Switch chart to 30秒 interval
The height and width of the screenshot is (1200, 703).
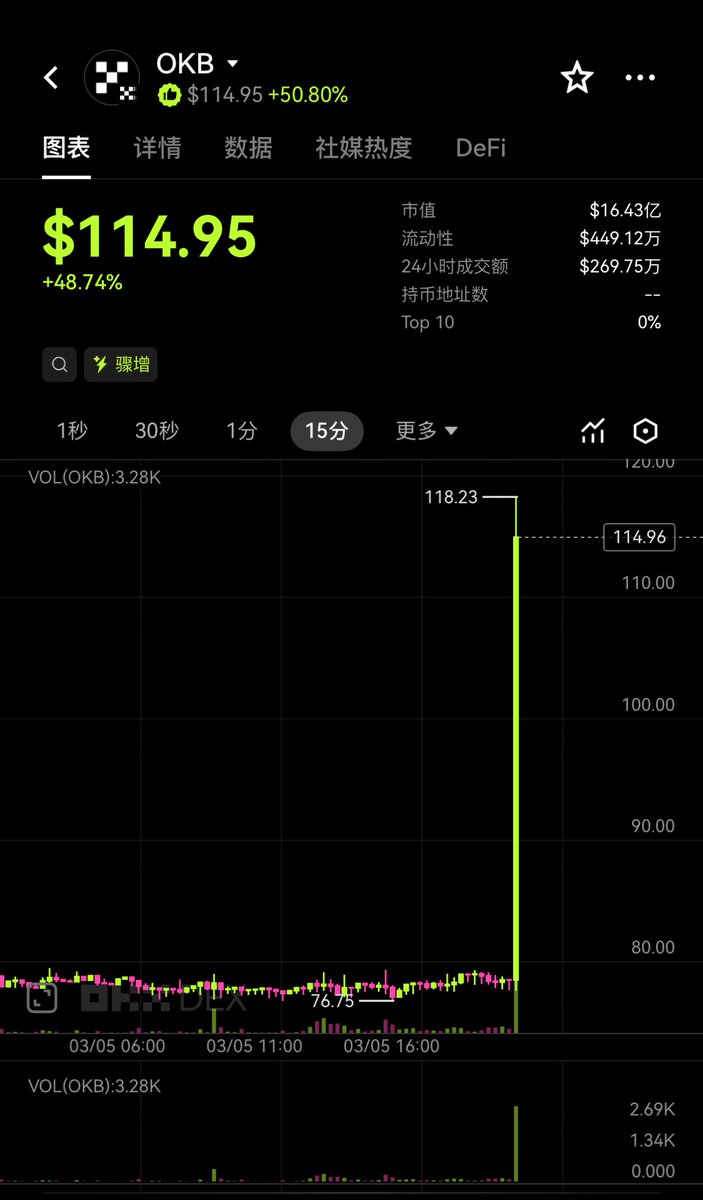pyautogui.click(x=157, y=431)
